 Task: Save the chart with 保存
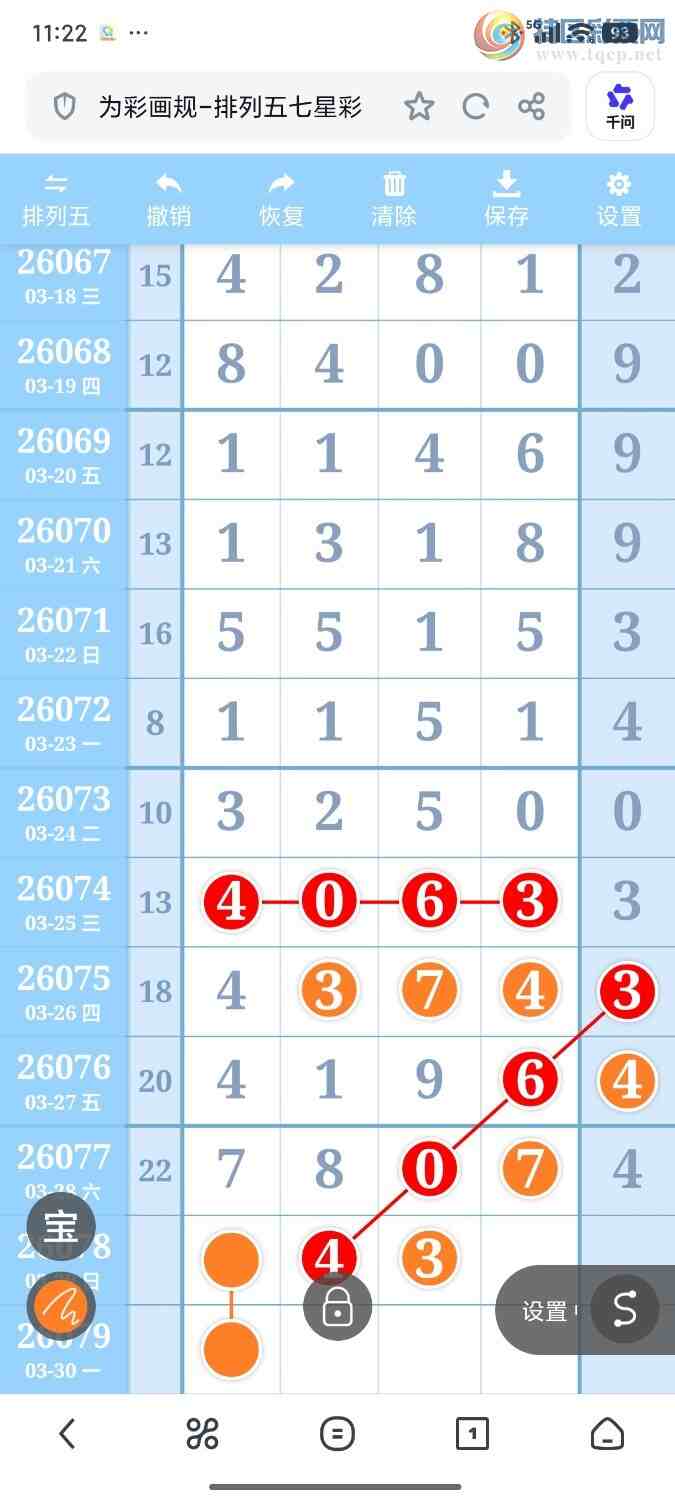506,199
